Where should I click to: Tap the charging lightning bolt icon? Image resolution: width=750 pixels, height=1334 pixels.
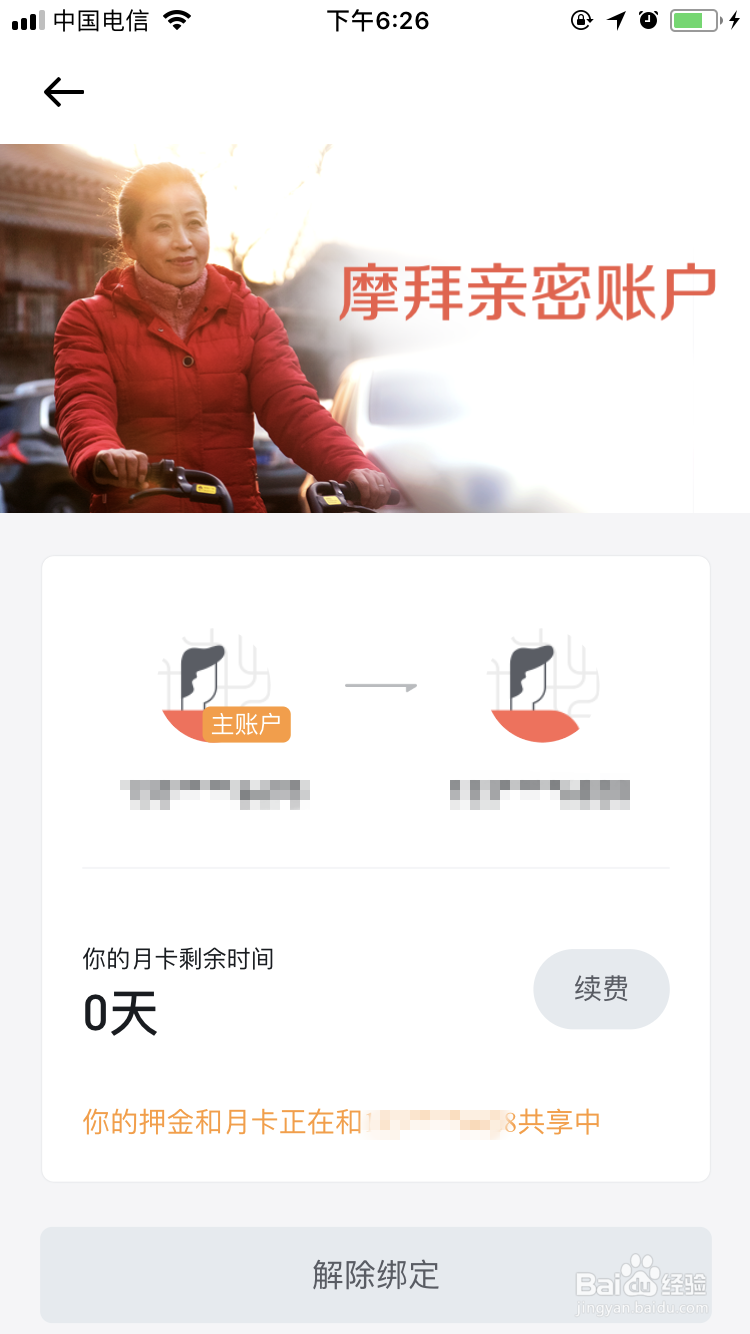coord(733,19)
